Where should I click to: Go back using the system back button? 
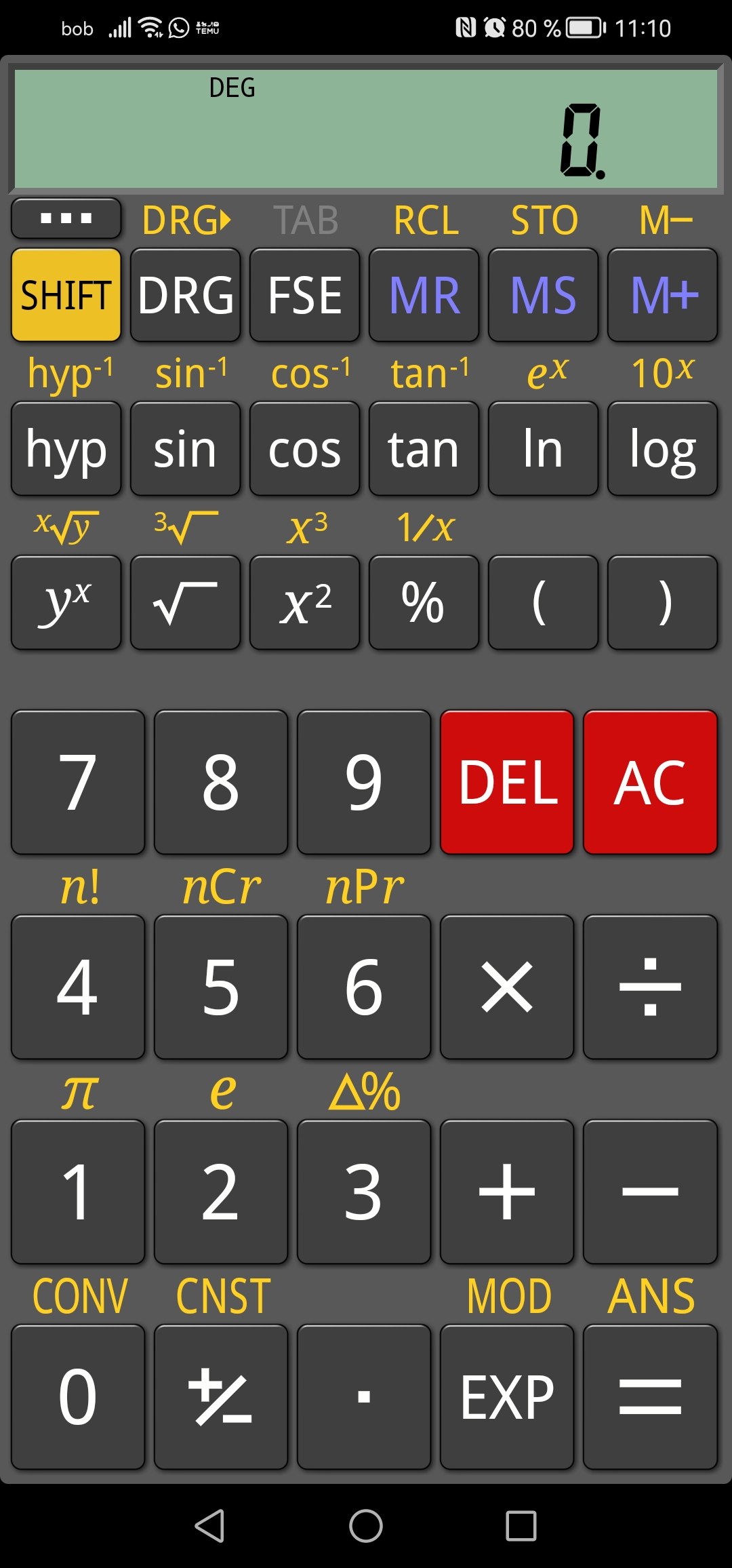(209, 1526)
